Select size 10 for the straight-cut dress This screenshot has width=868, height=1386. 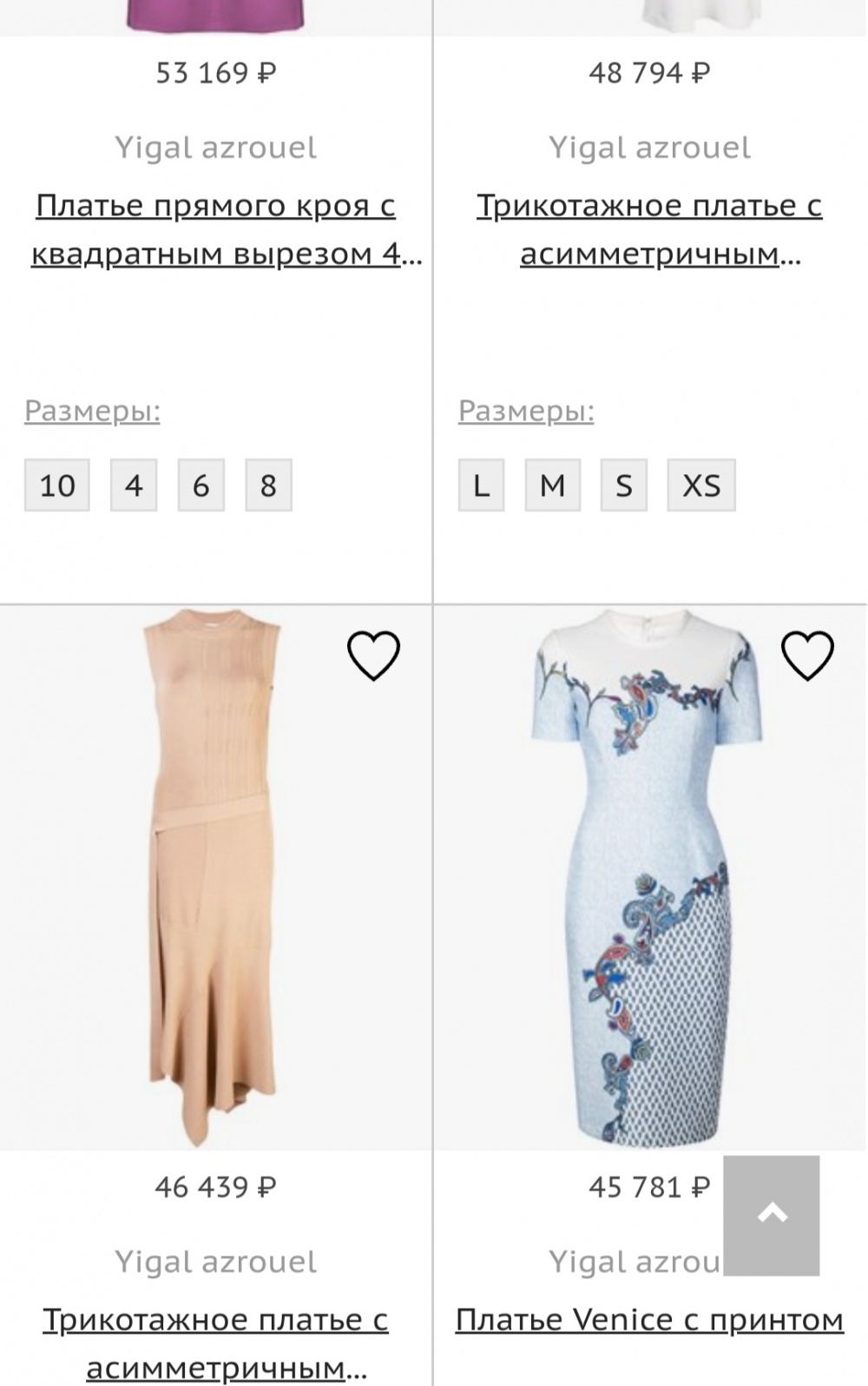click(x=56, y=485)
